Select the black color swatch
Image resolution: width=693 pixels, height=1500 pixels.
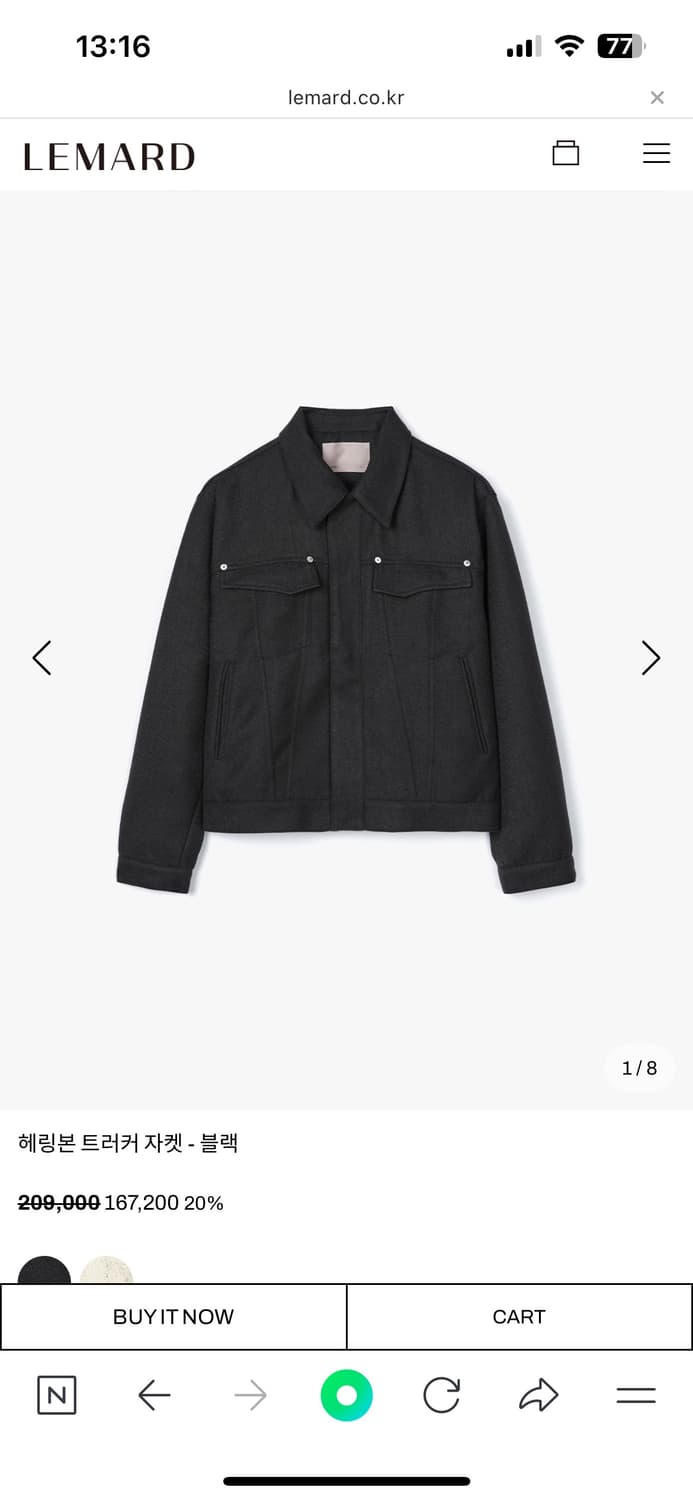(x=45, y=1272)
